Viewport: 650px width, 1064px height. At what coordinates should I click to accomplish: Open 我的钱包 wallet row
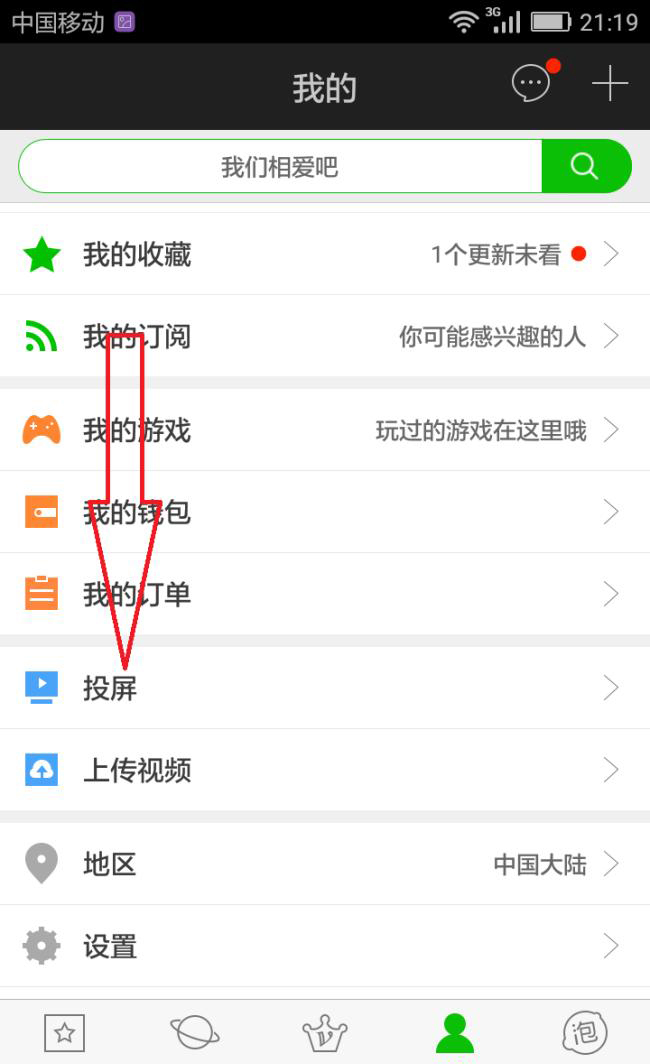coord(325,512)
